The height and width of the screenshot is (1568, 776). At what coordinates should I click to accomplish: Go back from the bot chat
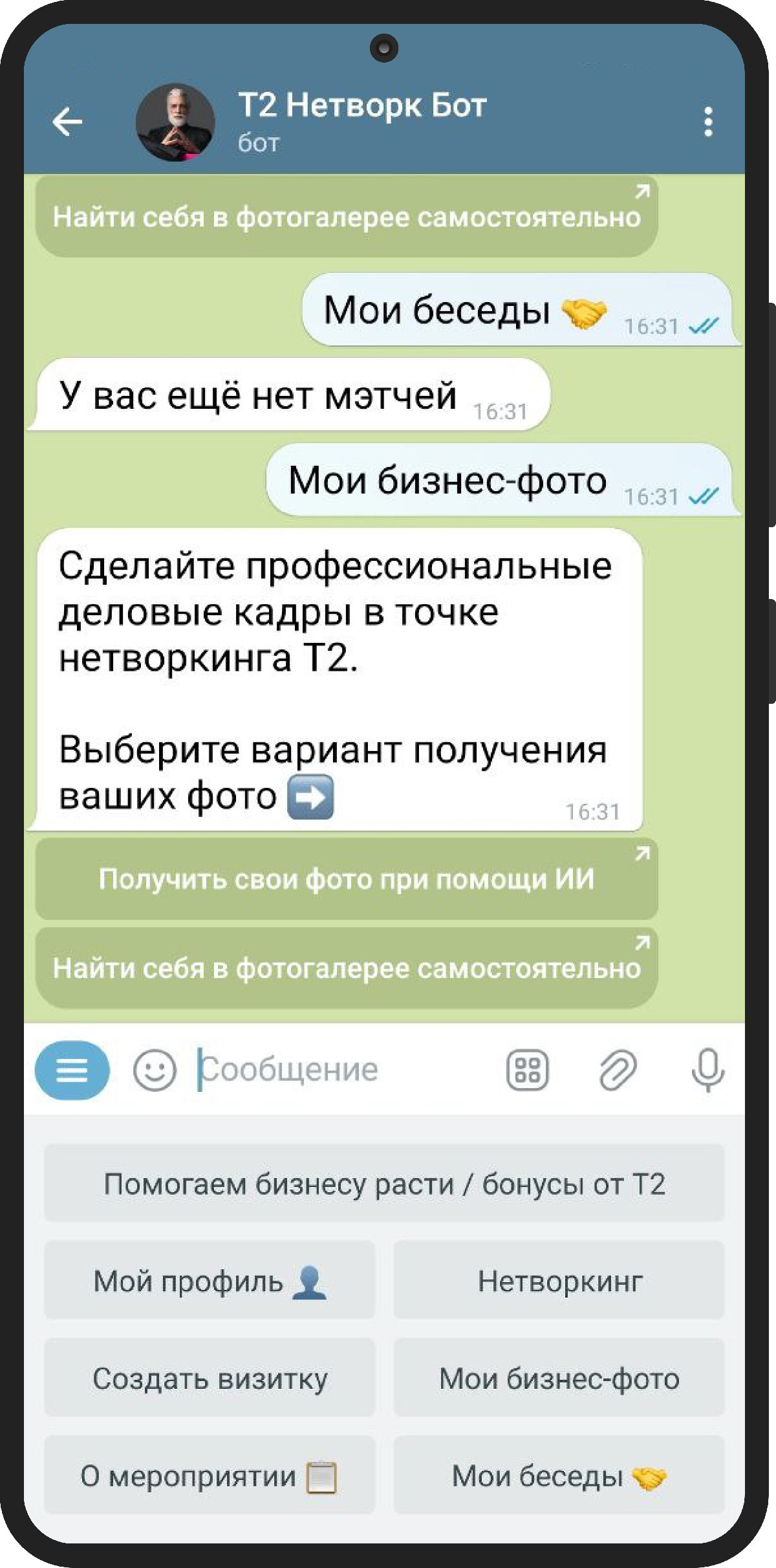pos(67,122)
